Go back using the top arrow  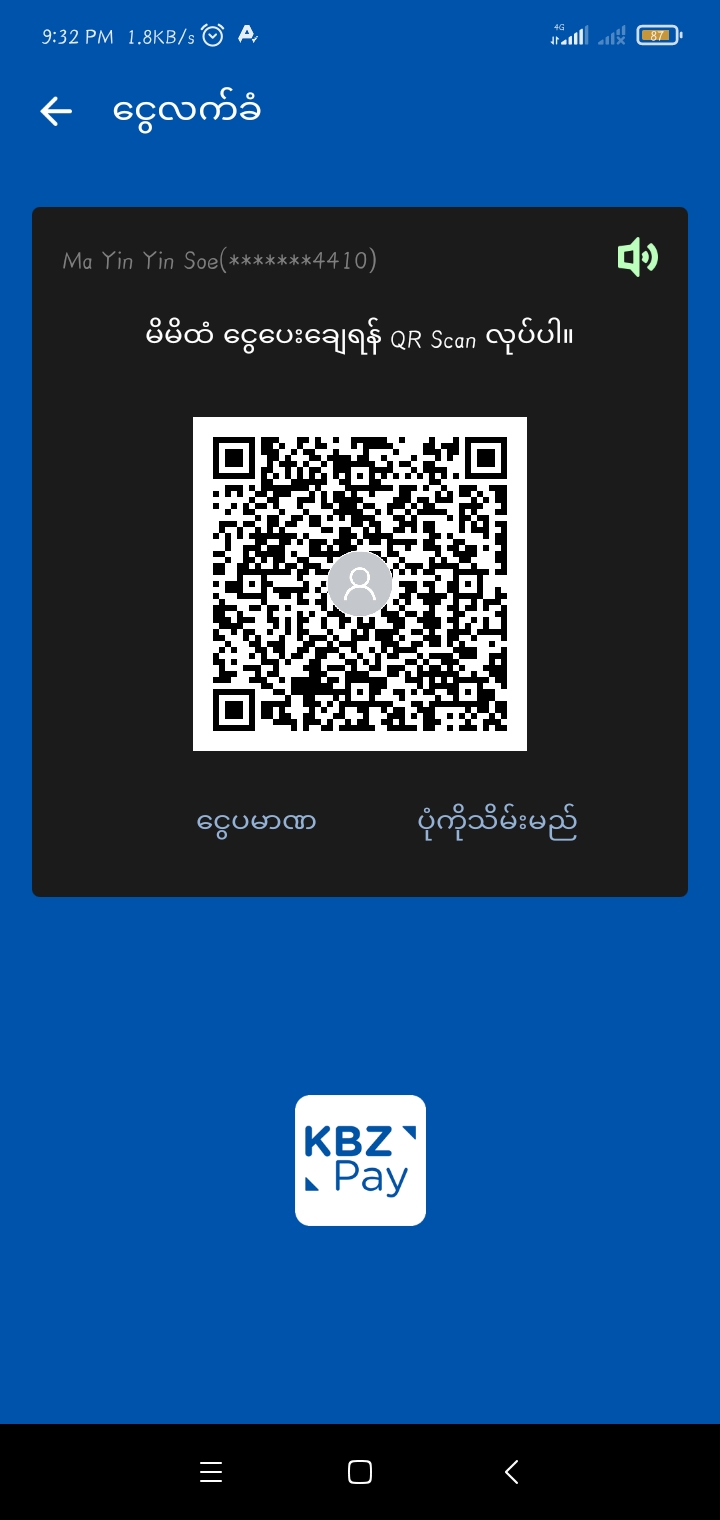(56, 111)
